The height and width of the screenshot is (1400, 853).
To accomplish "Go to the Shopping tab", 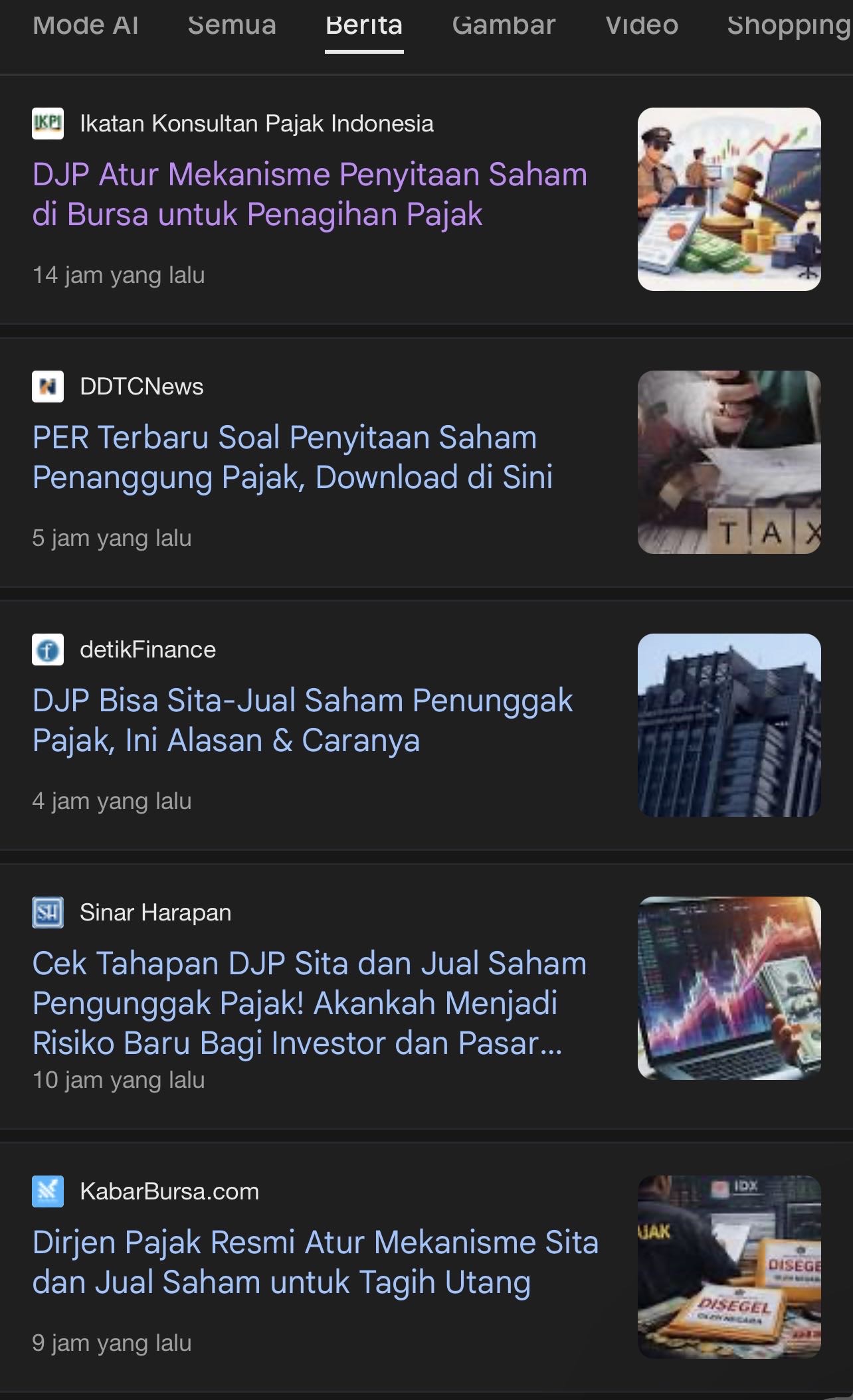I will click(x=788, y=25).
